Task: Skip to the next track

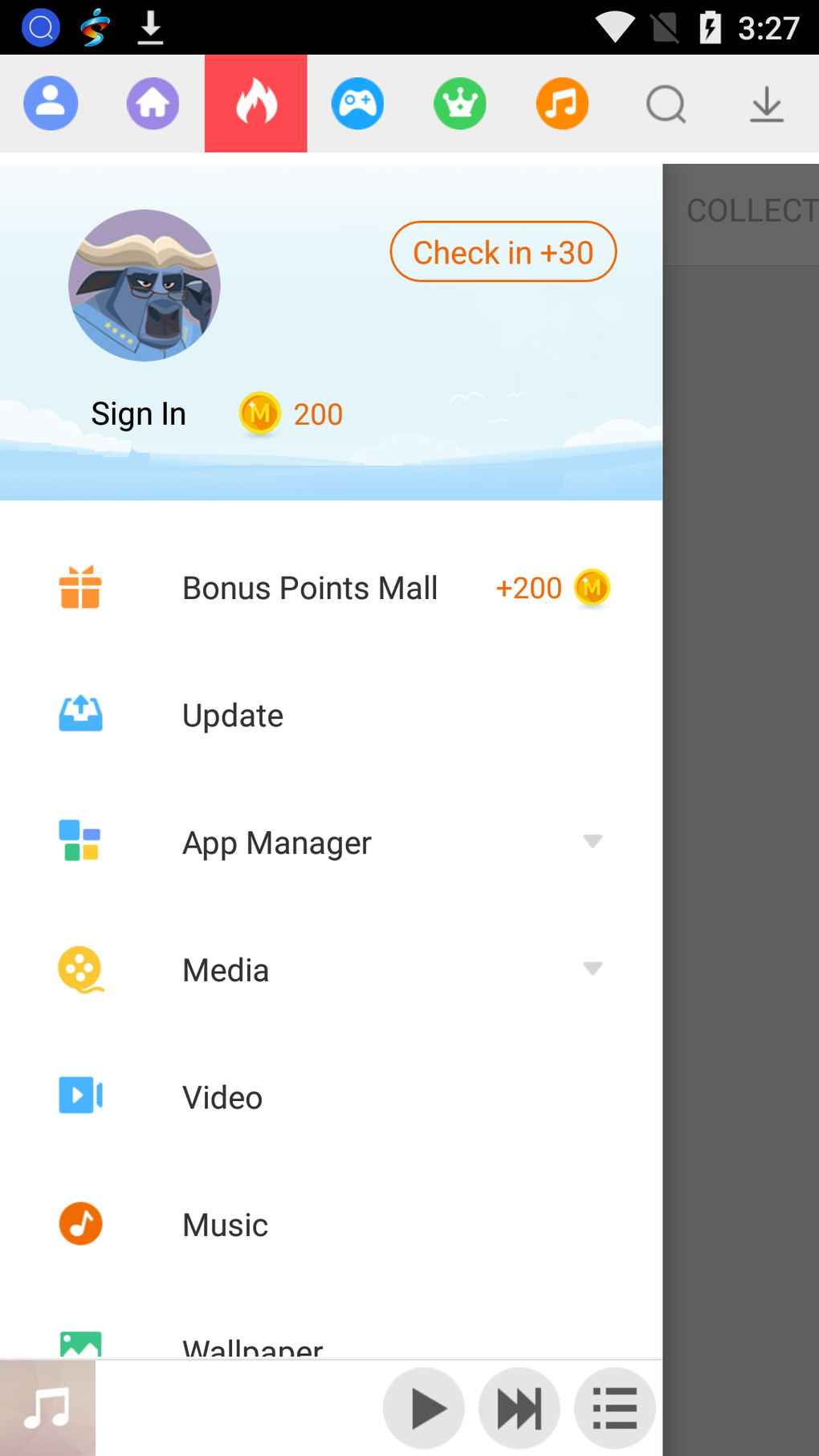Action: (520, 1409)
